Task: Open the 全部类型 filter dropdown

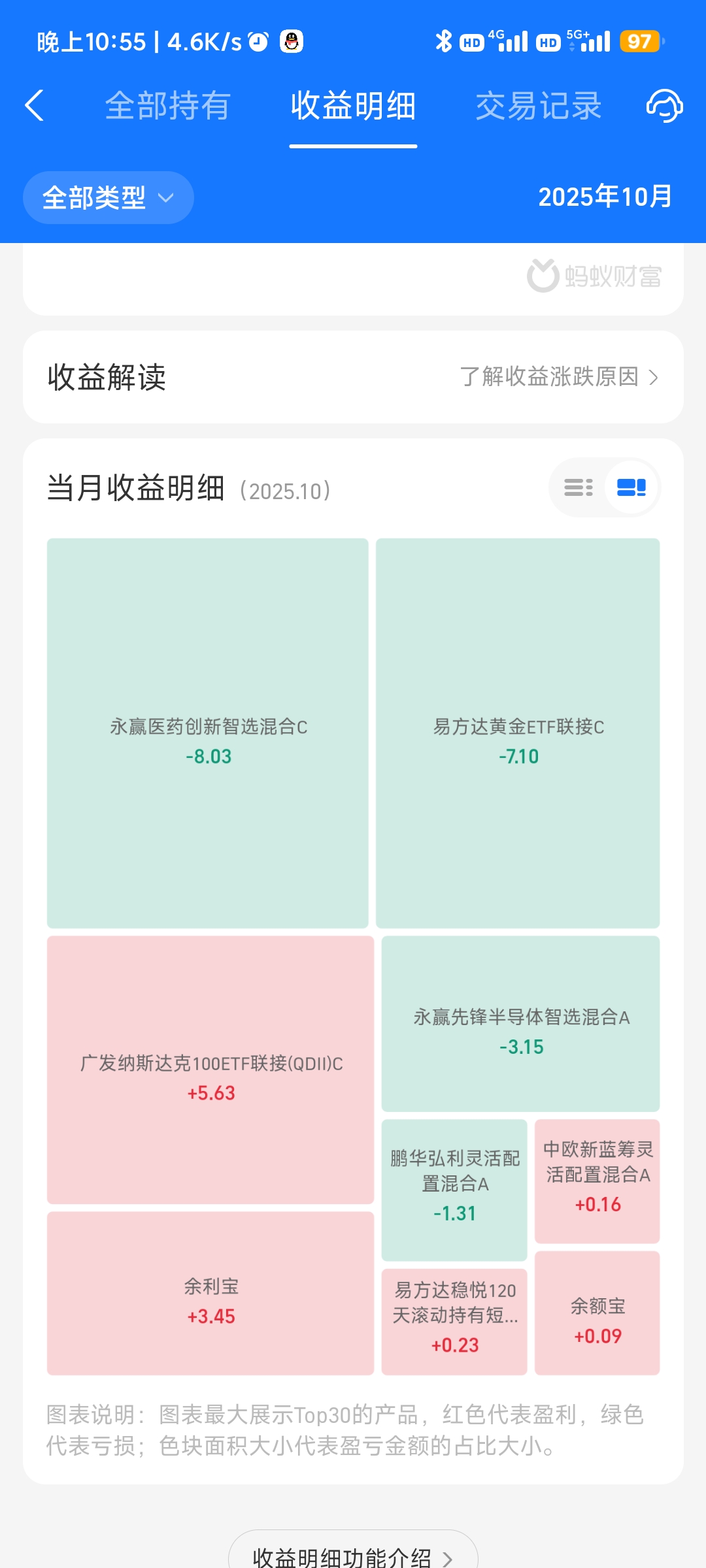Action: [108, 197]
